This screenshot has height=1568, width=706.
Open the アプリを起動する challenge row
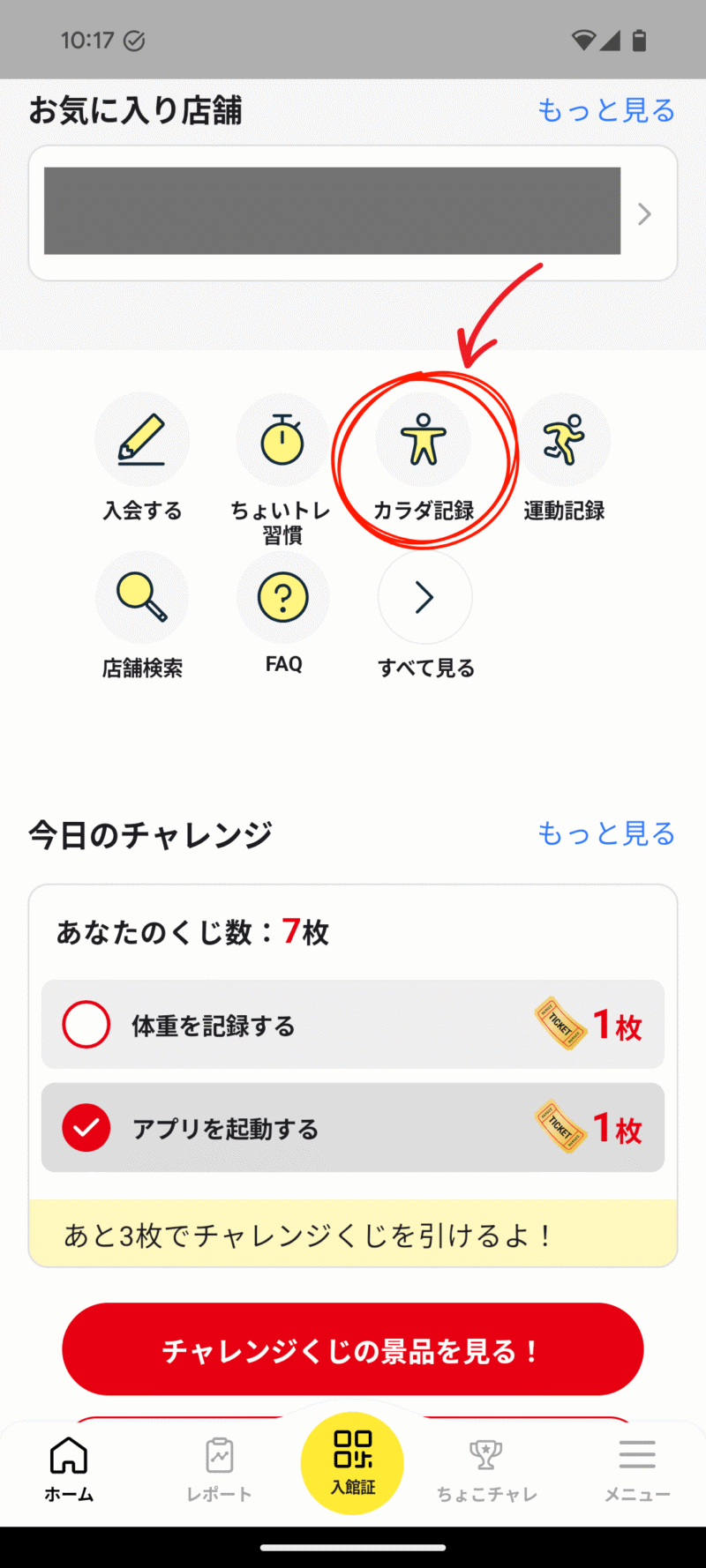point(353,1127)
